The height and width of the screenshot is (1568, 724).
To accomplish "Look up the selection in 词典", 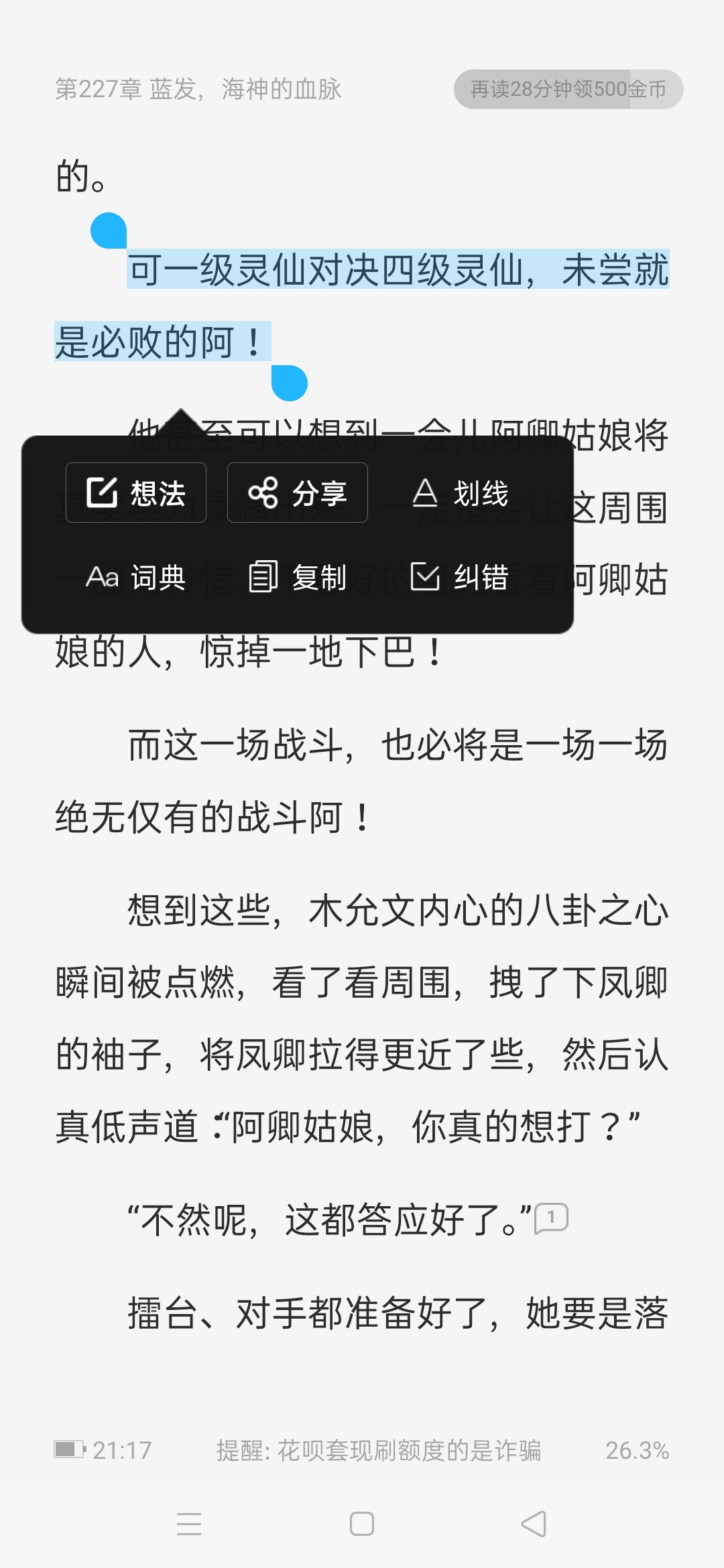I will [136, 577].
